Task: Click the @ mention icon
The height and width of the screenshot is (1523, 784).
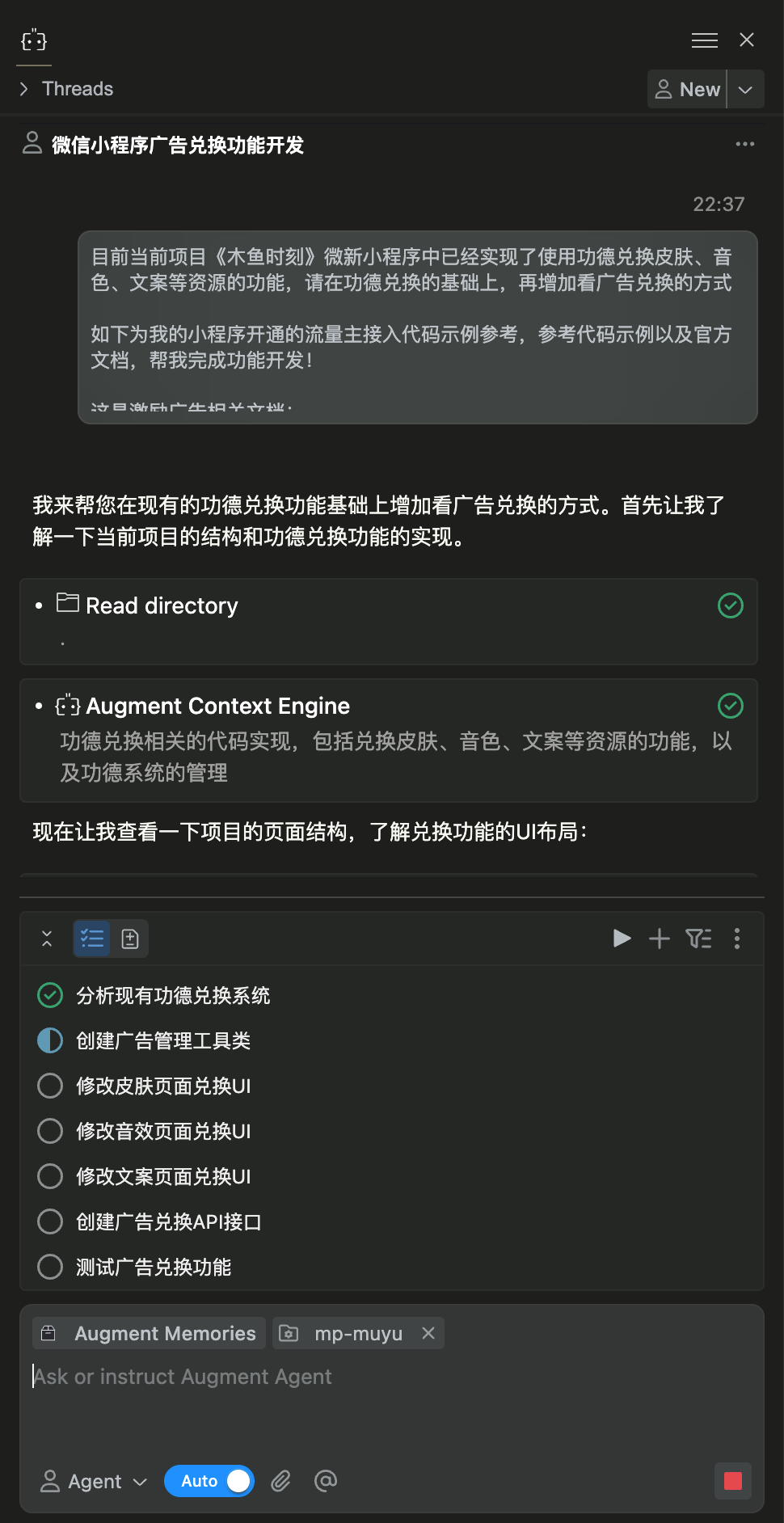Action: tap(325, 1481)
